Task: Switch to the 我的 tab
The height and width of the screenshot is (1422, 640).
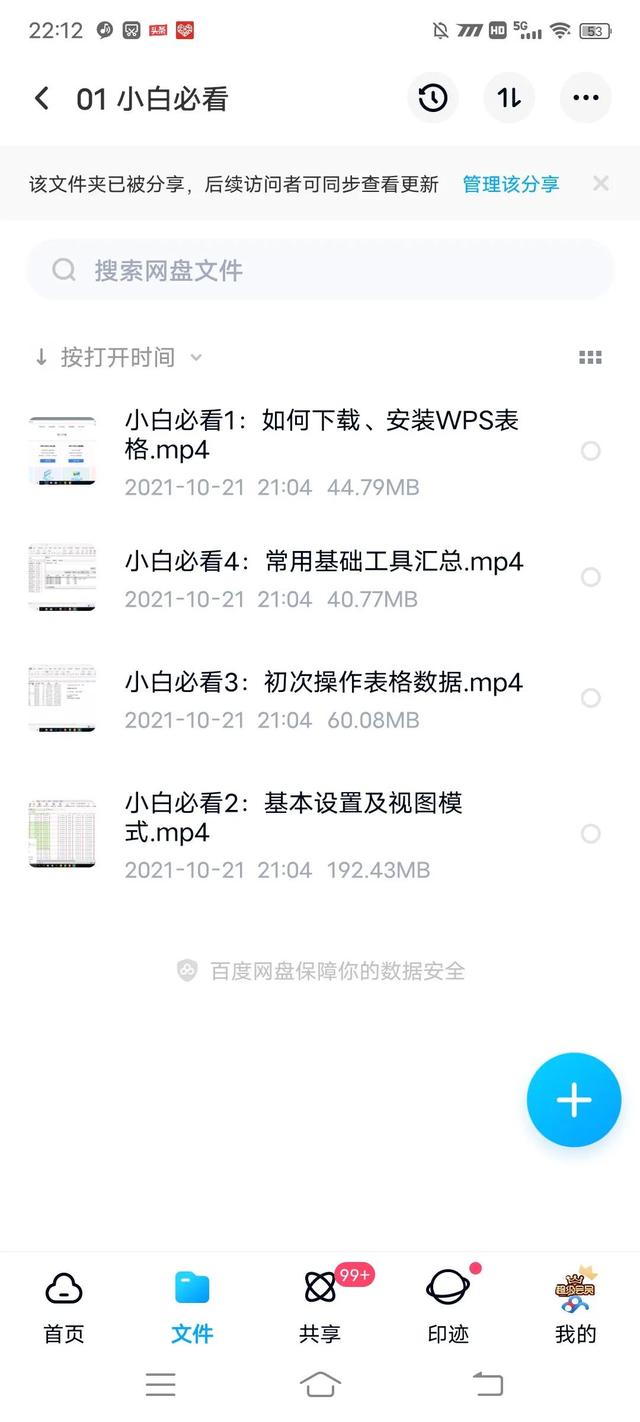Action: click(575, 1305)
